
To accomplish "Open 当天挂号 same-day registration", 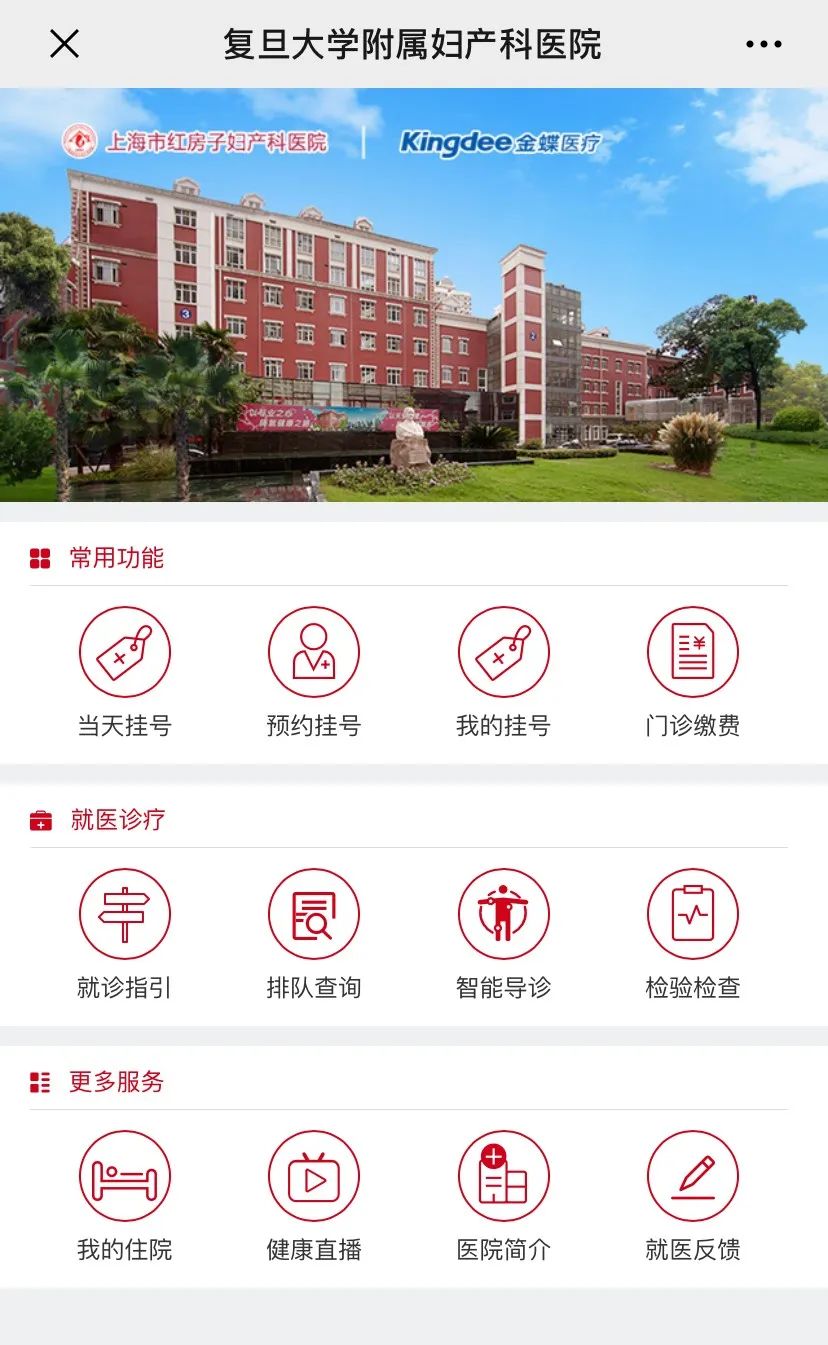I will pyautogui.click(x=125, y=672).
